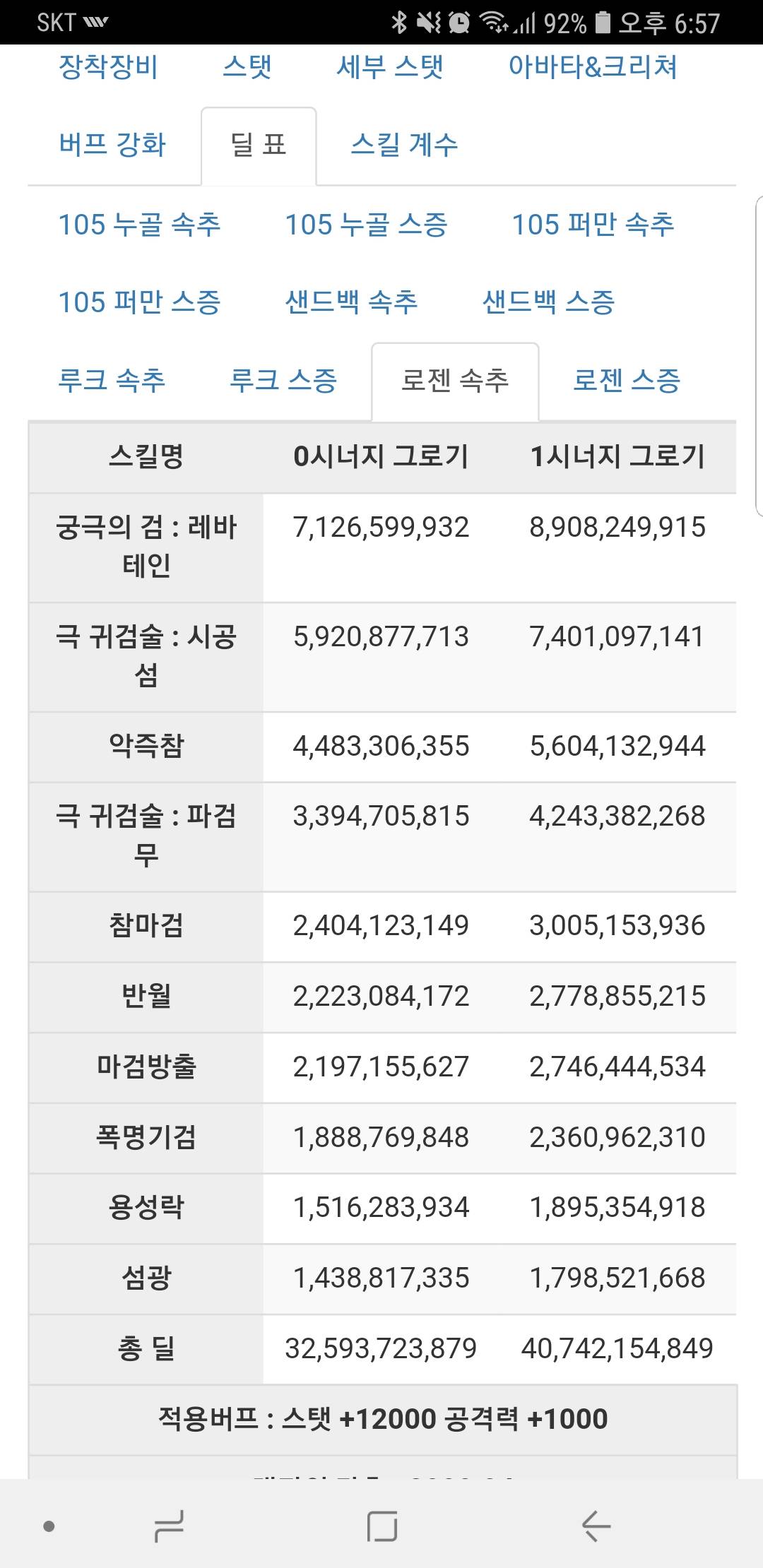Open the 세부 스탯 tab
Screen dimensions: 763x1568
390,67
